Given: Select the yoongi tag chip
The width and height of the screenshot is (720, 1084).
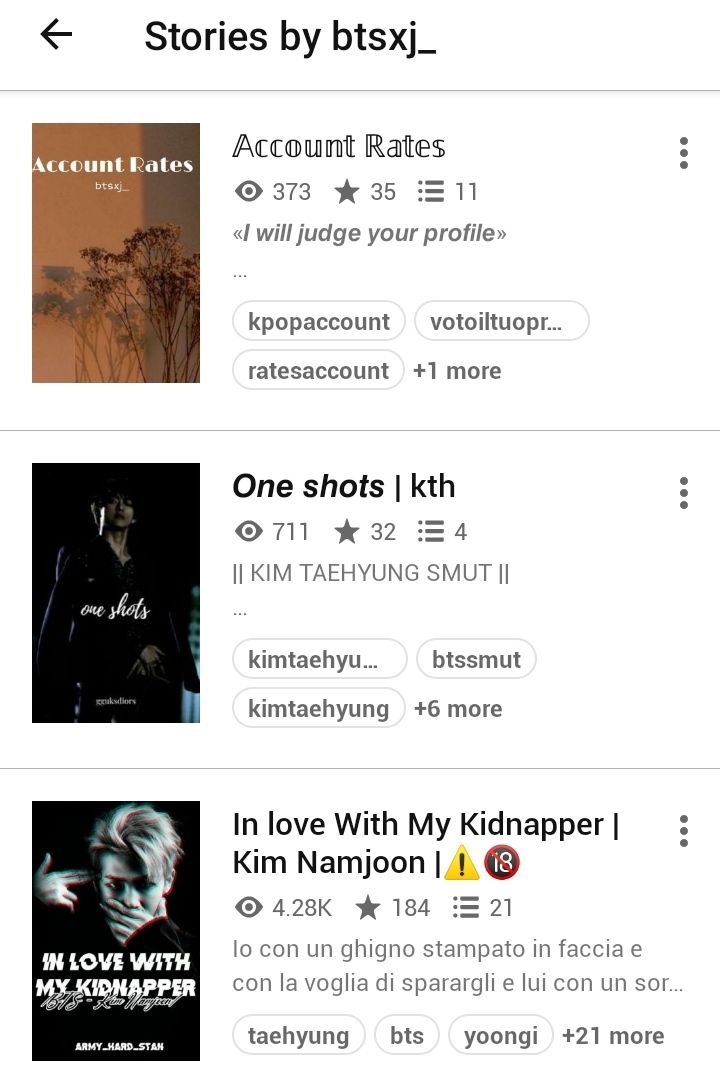Looking at the screenshot, I should [x=501, y=1036].
